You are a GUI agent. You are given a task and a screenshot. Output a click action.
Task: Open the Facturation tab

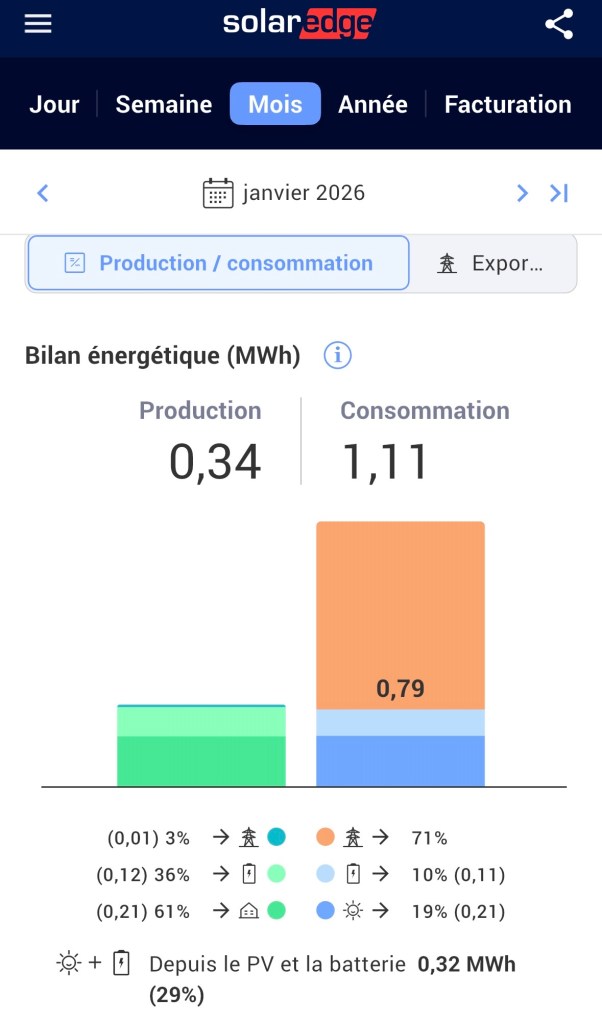(x=508, y=104)
